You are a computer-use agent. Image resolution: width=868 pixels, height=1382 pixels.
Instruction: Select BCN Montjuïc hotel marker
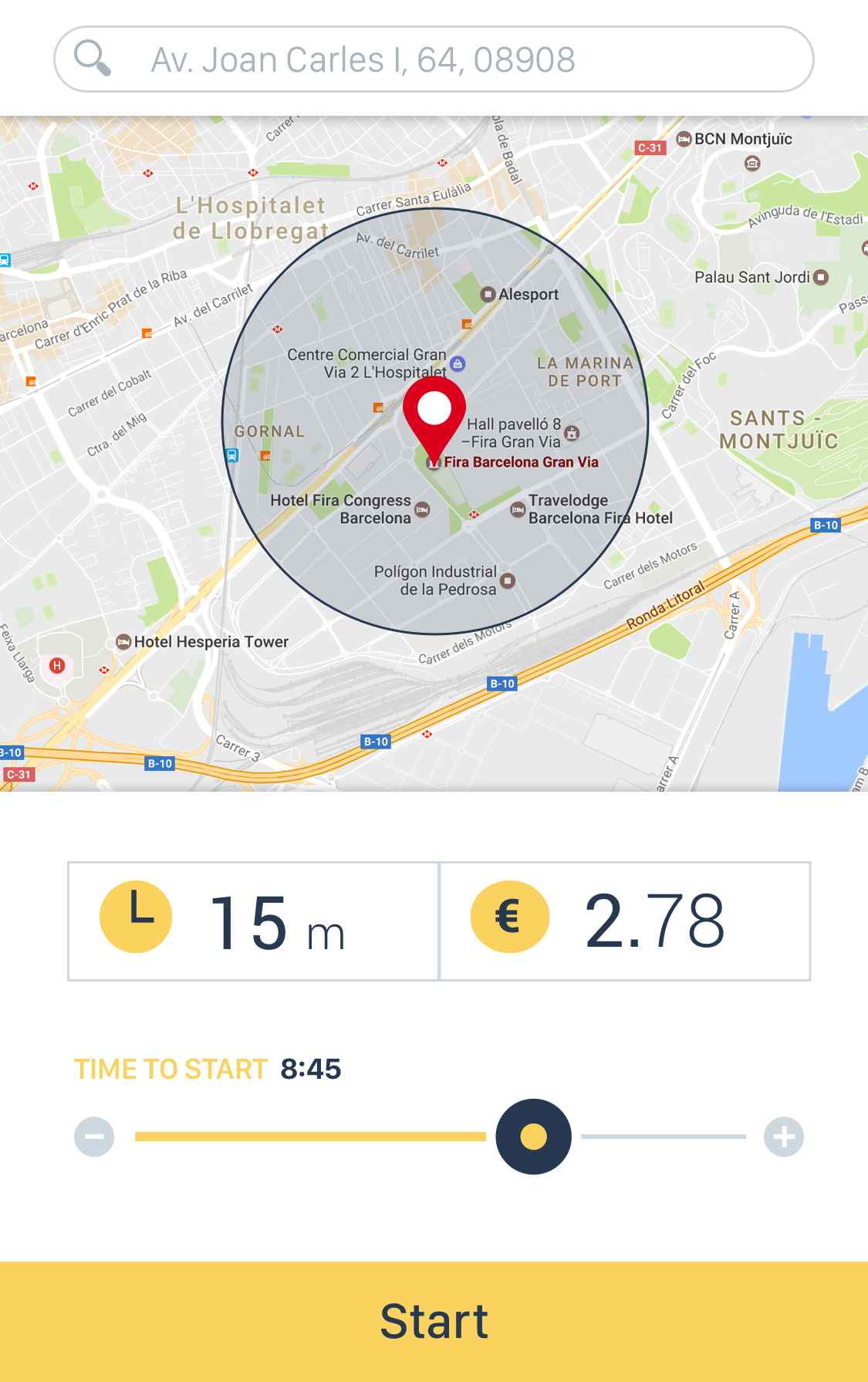tap(684, 139)
